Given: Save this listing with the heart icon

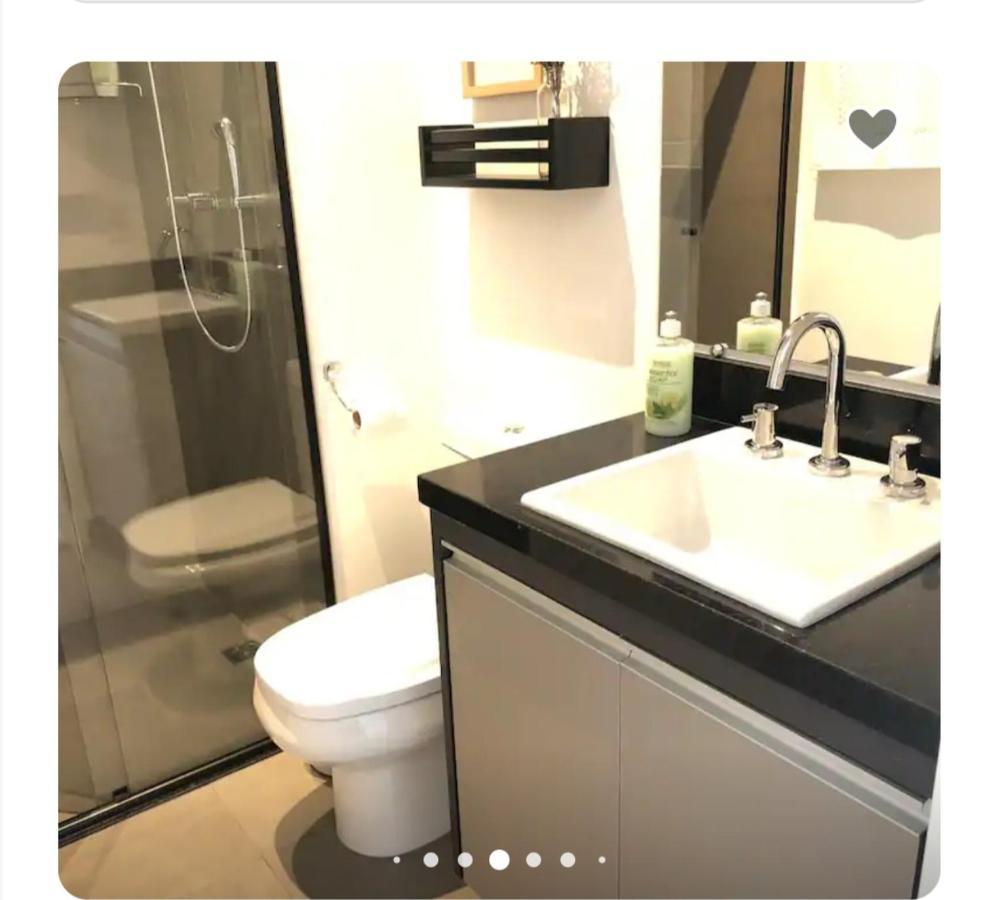Looking at the screenshot, I should (x=872, y=128).
